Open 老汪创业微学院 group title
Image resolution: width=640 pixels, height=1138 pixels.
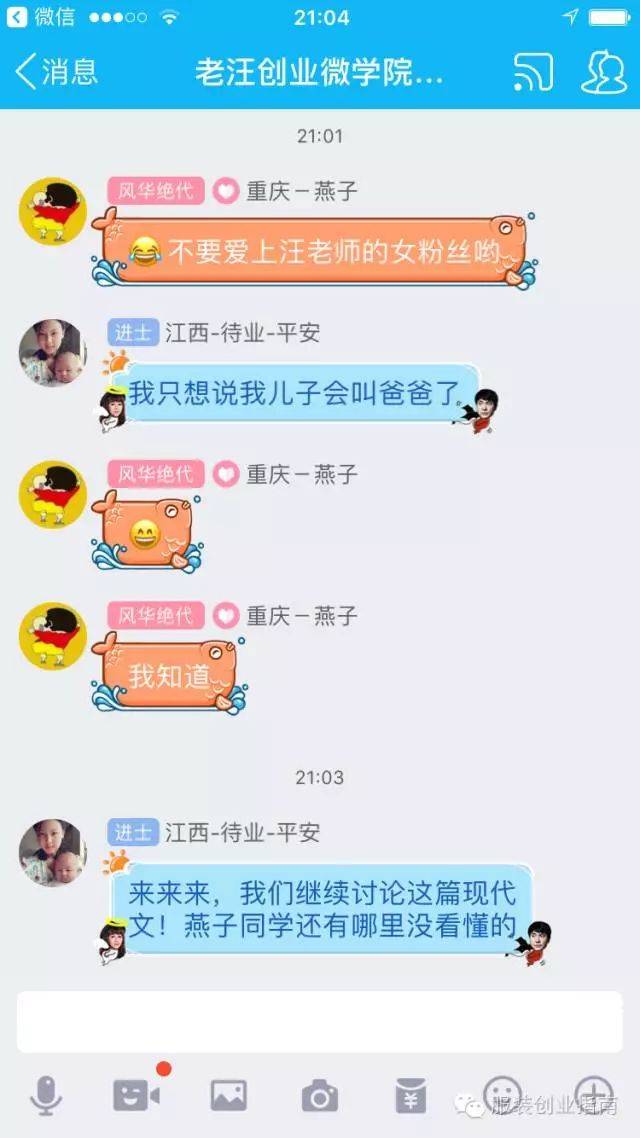[319, 72]
